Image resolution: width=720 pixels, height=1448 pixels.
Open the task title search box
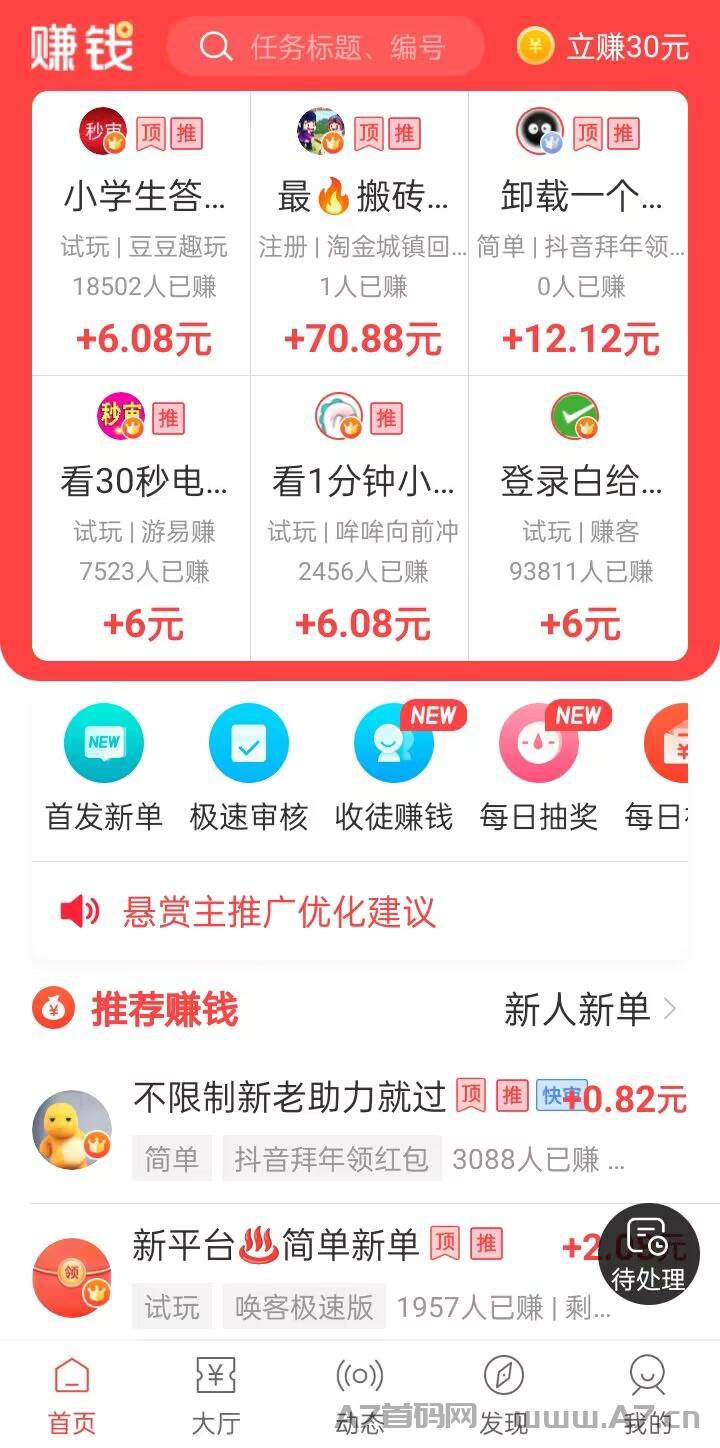click(x=325, y=46)
